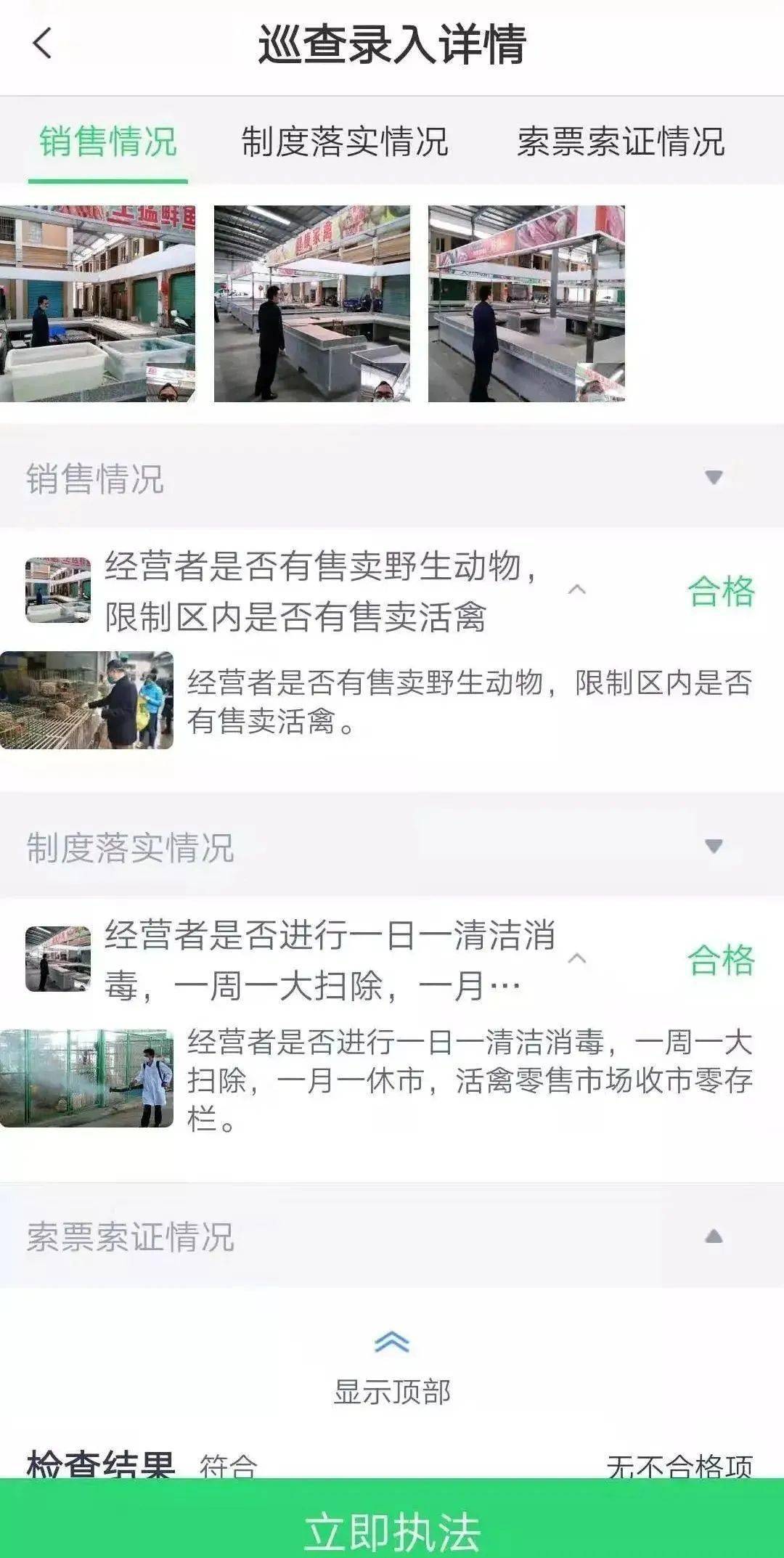
Task: Collapse the daily cleaning disinfection item
Action: coord(576,958)
